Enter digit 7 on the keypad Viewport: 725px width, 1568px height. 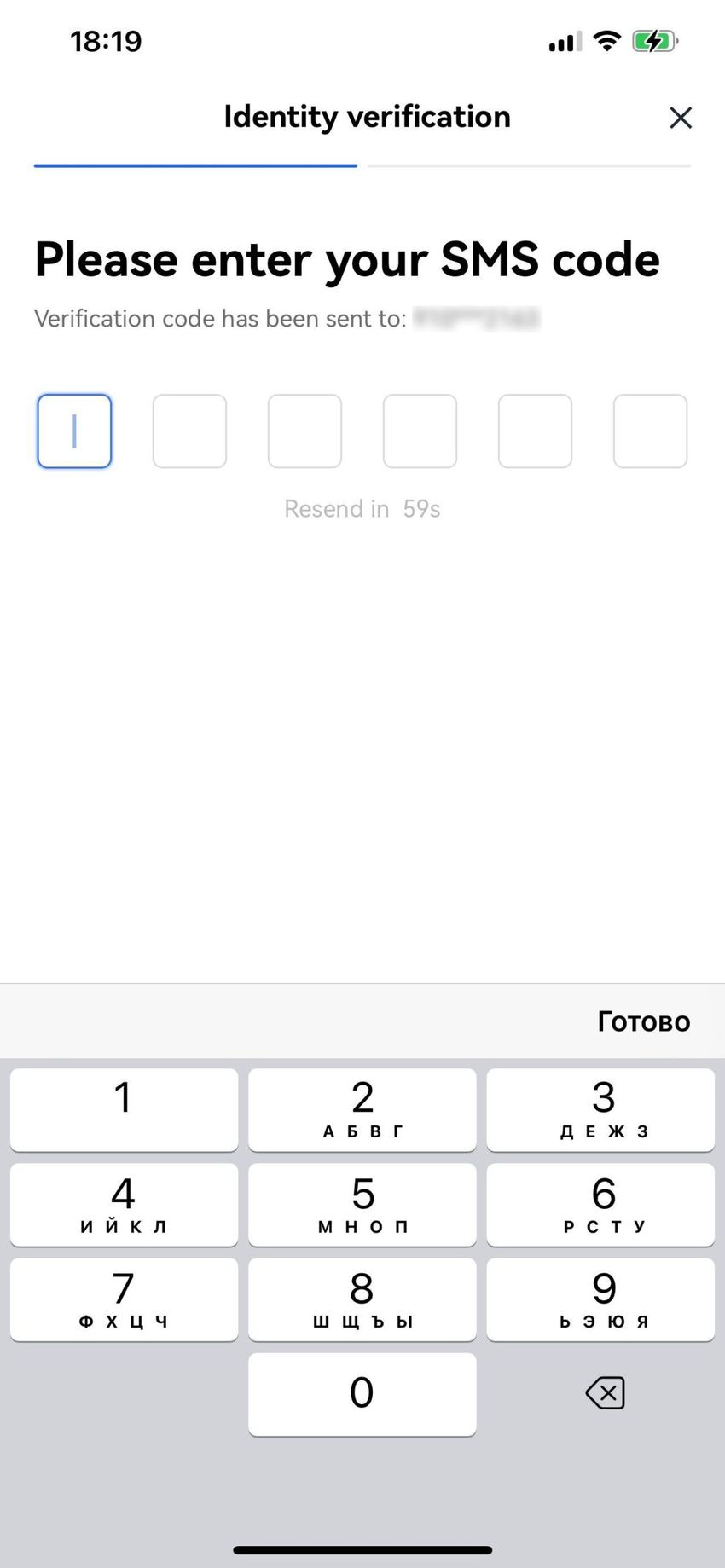pos(124,1299)
